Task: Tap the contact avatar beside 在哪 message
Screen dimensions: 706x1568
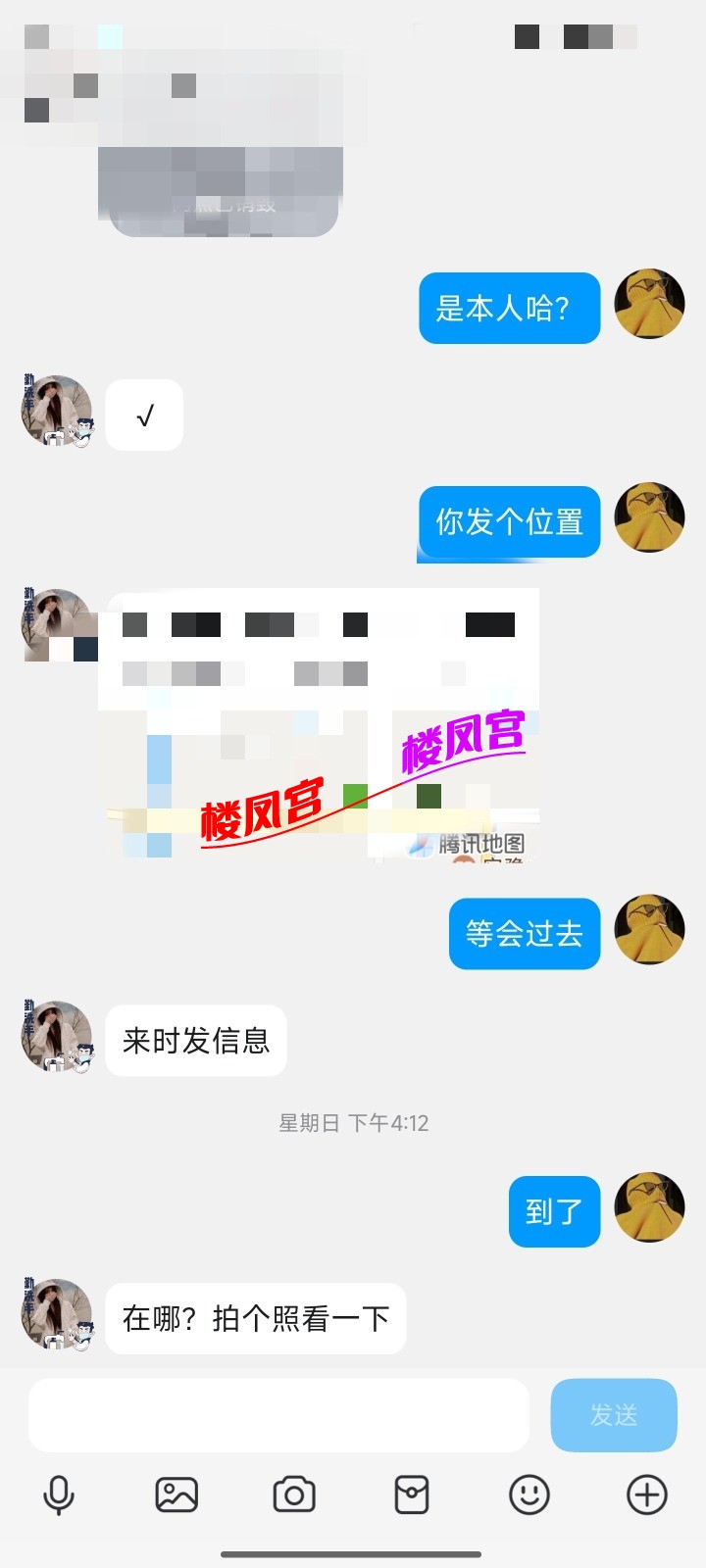Action: click(x=56, y=1313)
